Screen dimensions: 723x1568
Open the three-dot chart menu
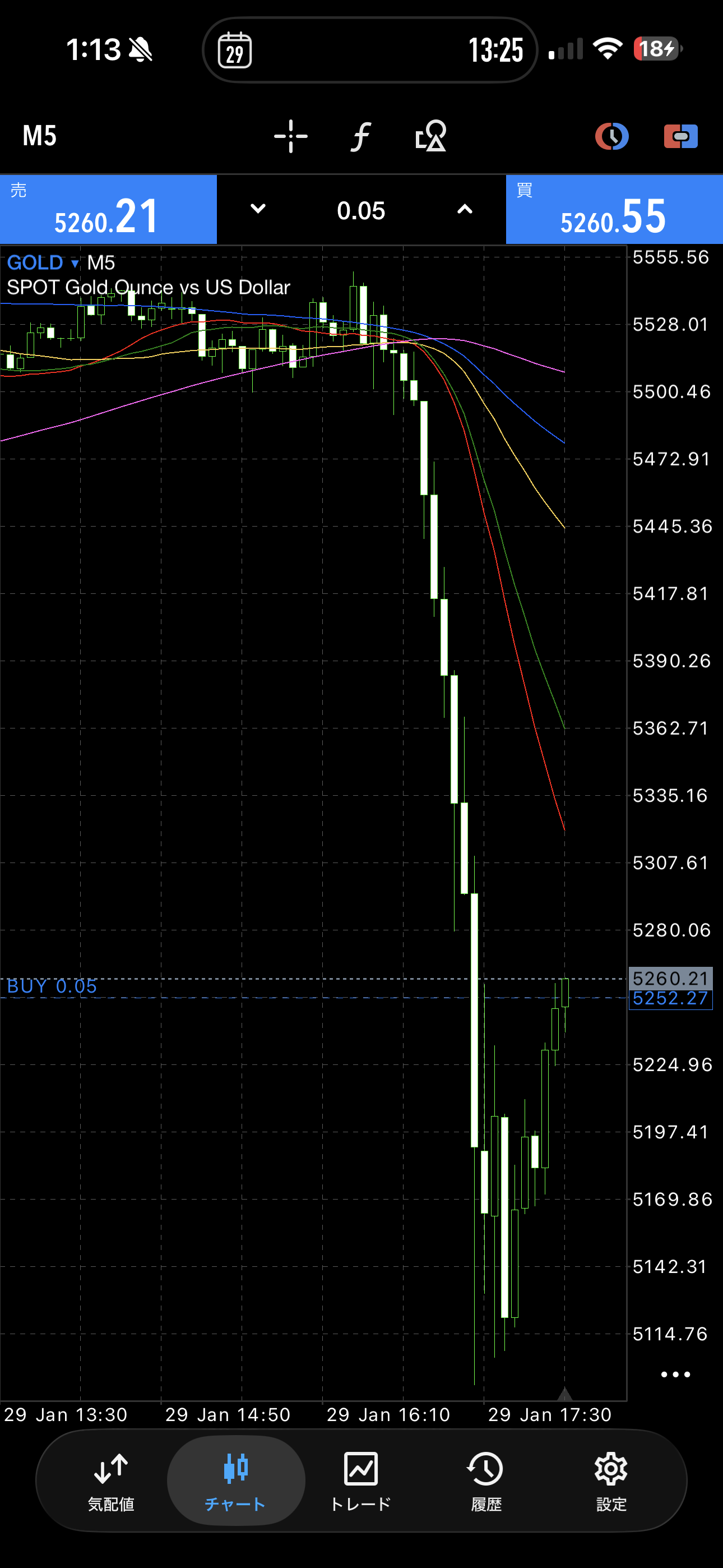tap(675, 1375)
